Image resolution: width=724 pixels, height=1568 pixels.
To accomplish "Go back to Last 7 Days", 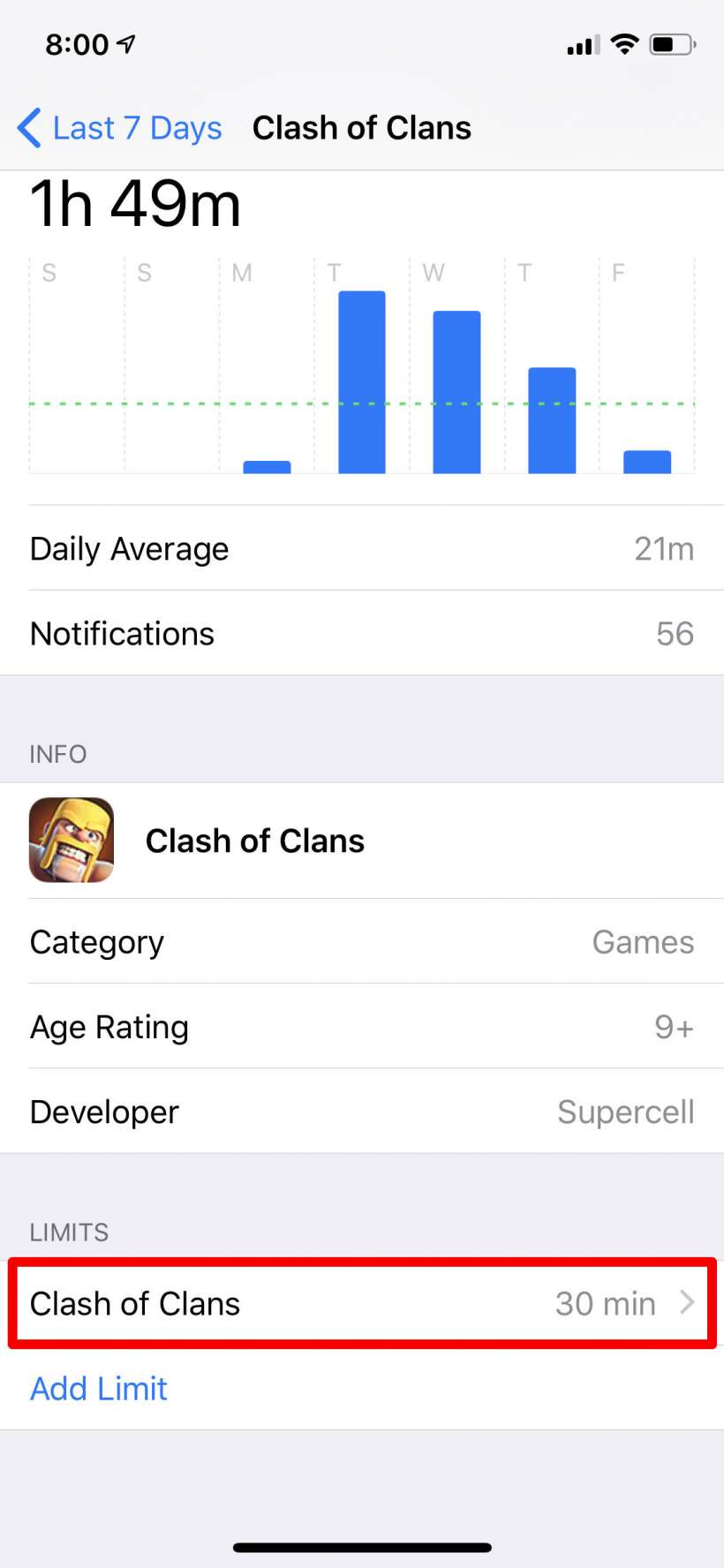I will (x=120, y=128).
